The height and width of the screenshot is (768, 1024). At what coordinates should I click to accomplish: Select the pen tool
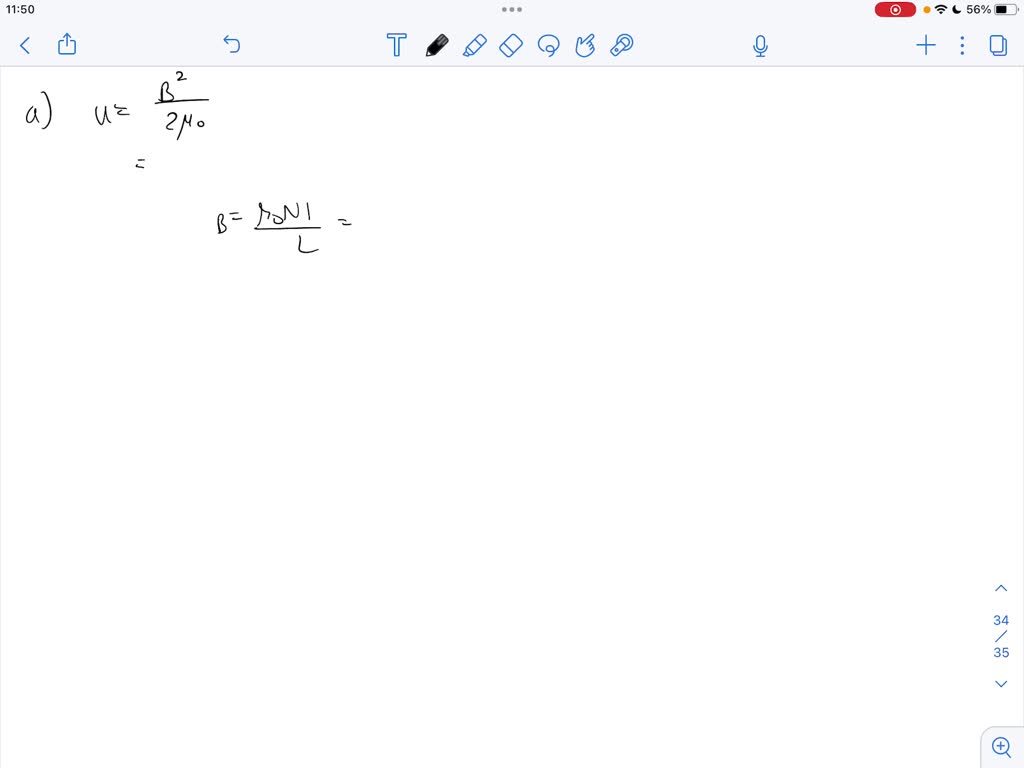(x=436, y=45)
